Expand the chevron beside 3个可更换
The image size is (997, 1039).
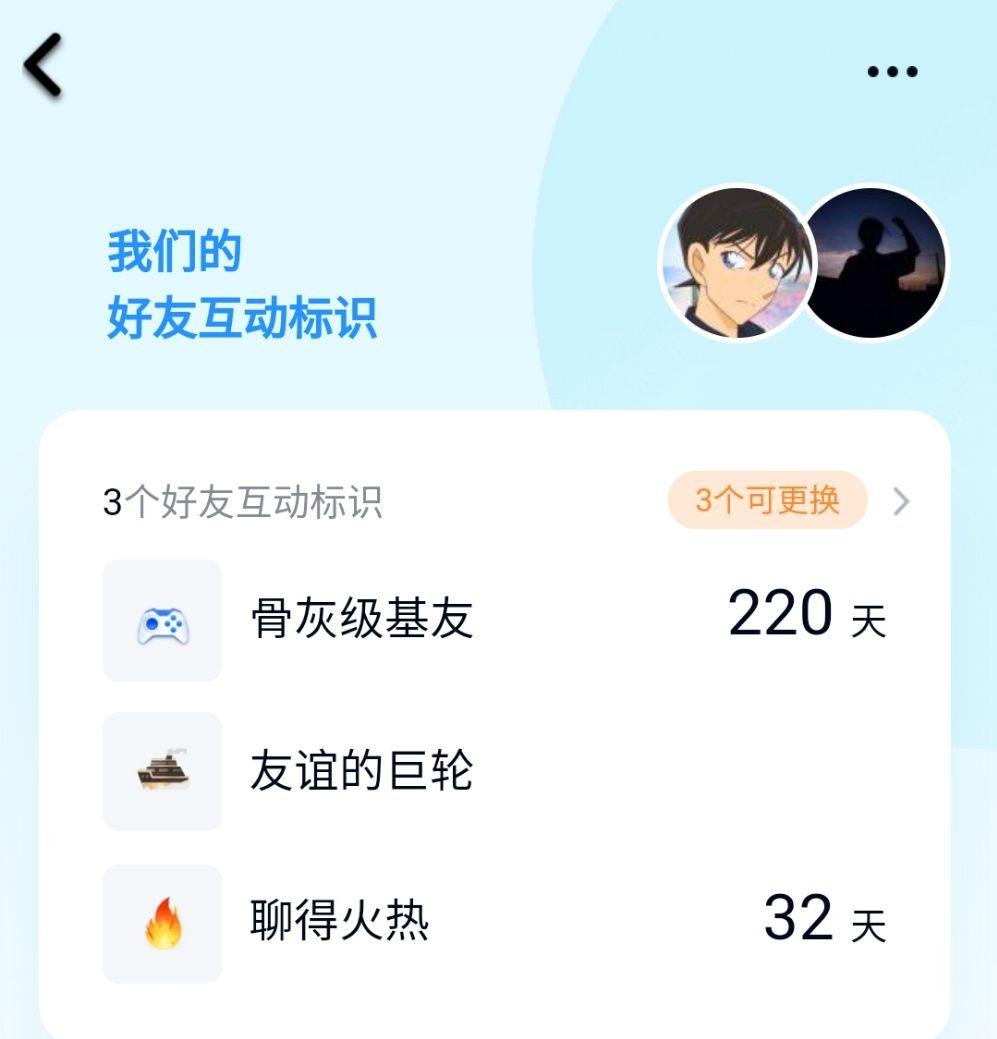tap(901, 501)
